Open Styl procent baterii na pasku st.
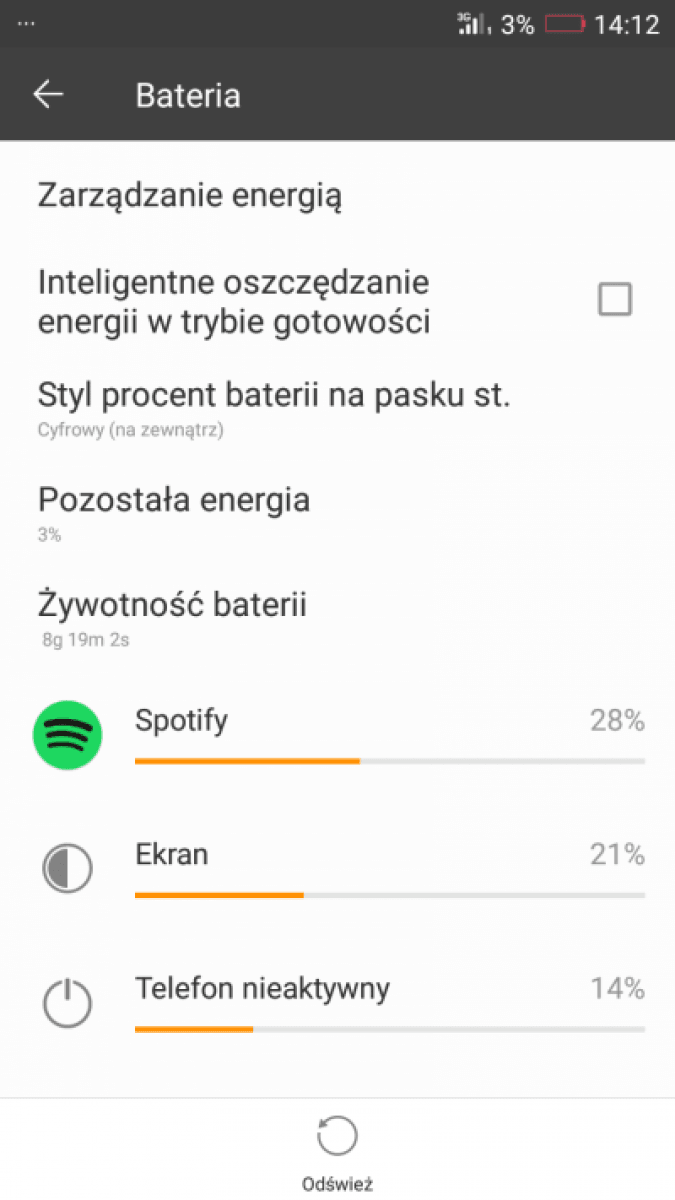Image resolution: width=675 pixels, height=1200 pixels. coord(337,408)
